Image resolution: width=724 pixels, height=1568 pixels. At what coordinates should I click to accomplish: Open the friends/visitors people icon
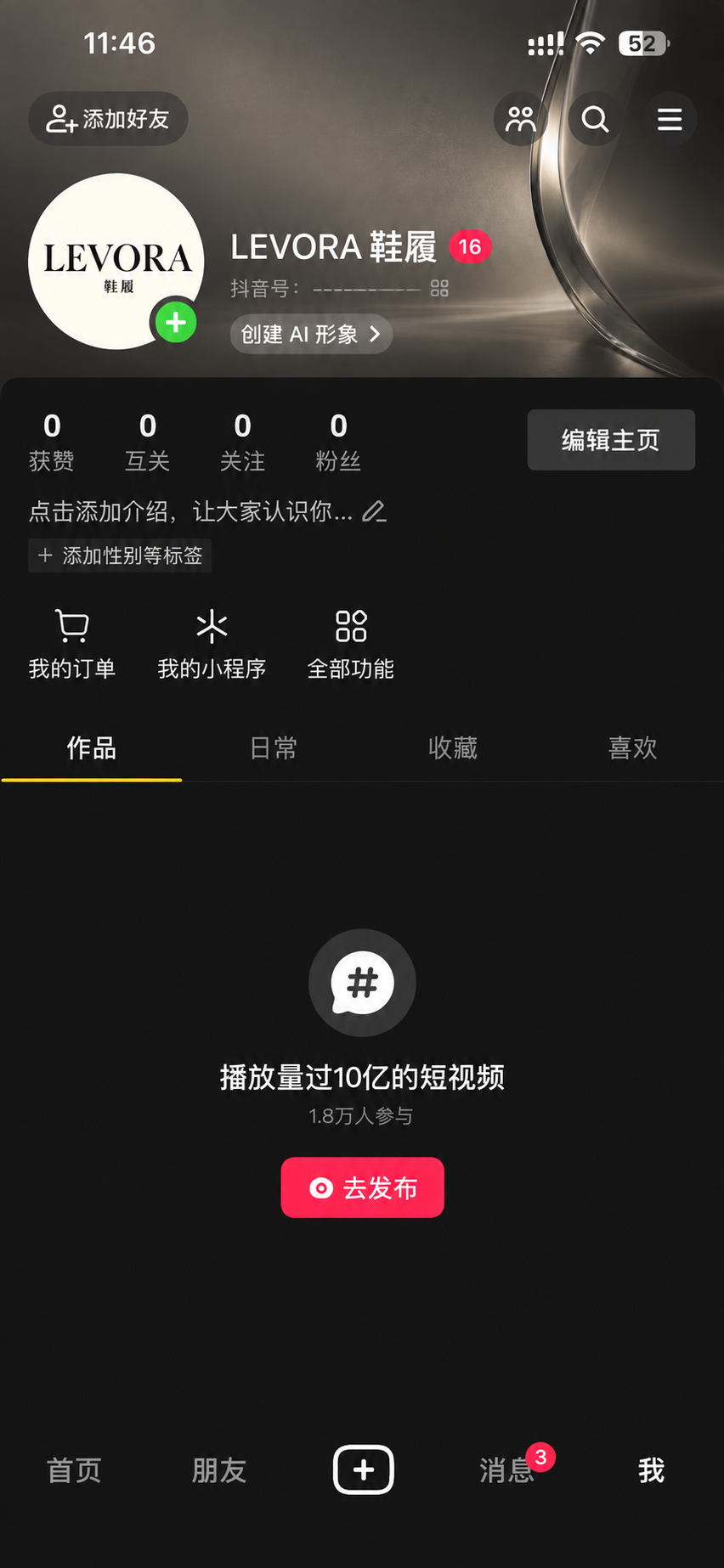[x=521, y=119]
